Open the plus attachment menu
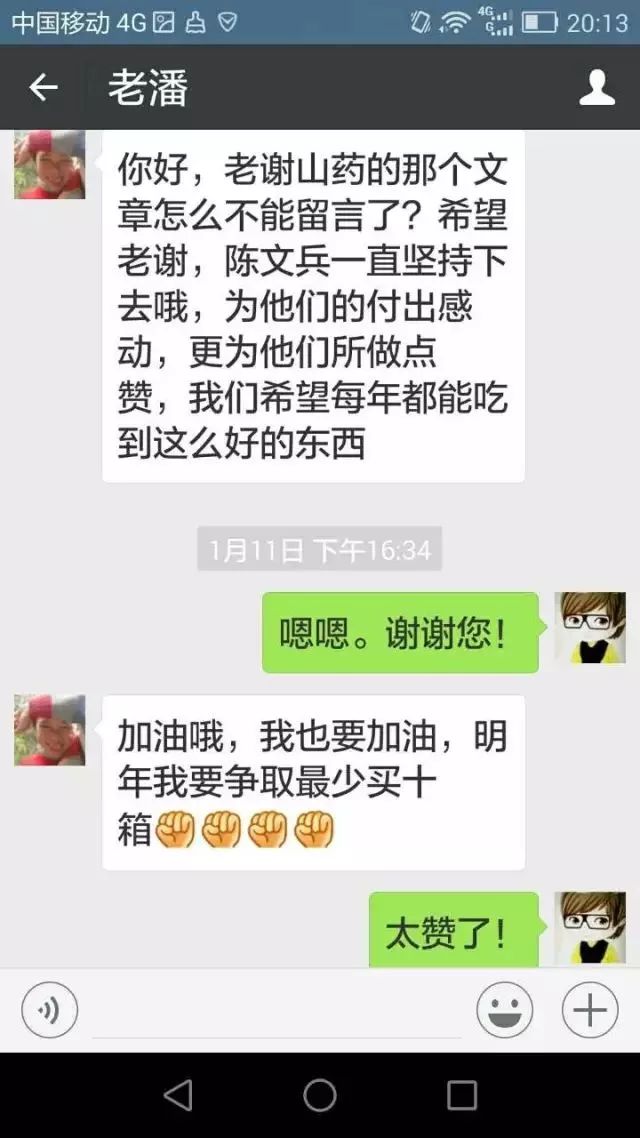640x1138 pixels. 589,1011
